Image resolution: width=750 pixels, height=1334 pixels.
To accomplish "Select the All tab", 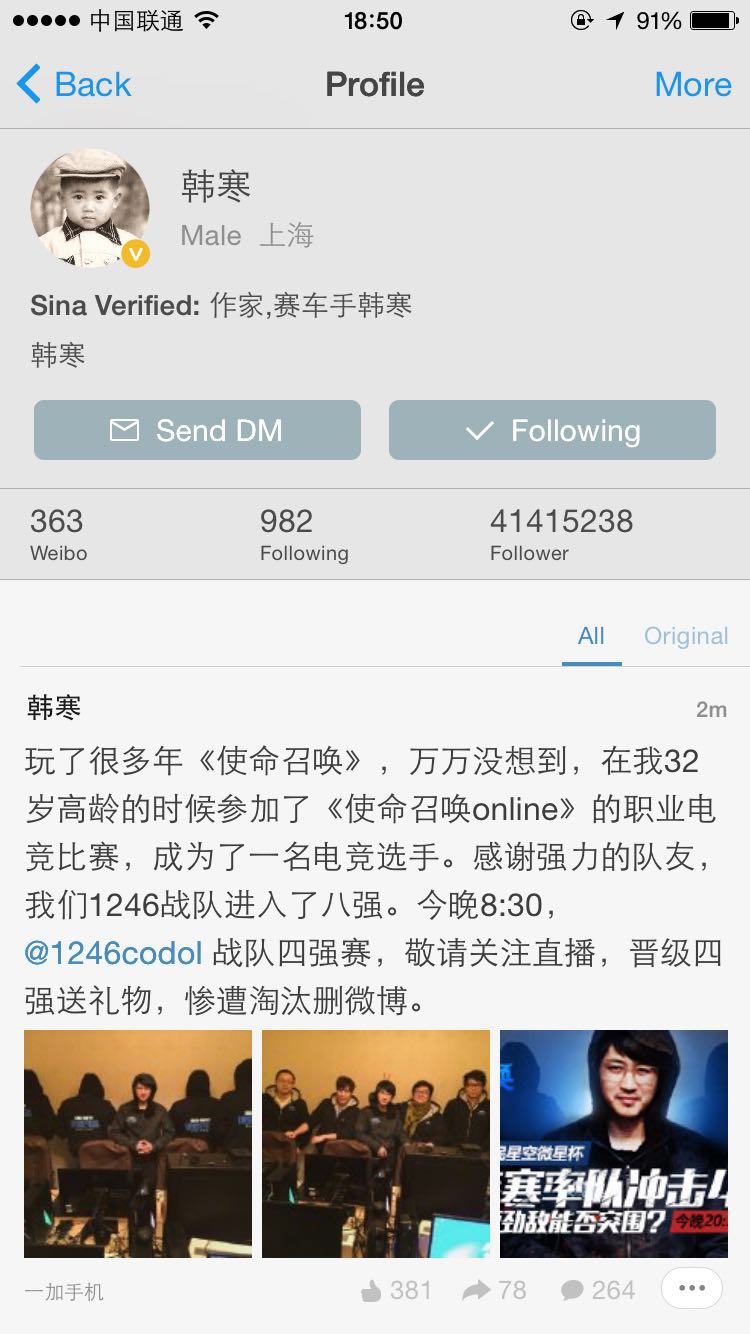I will coord(591,636).
